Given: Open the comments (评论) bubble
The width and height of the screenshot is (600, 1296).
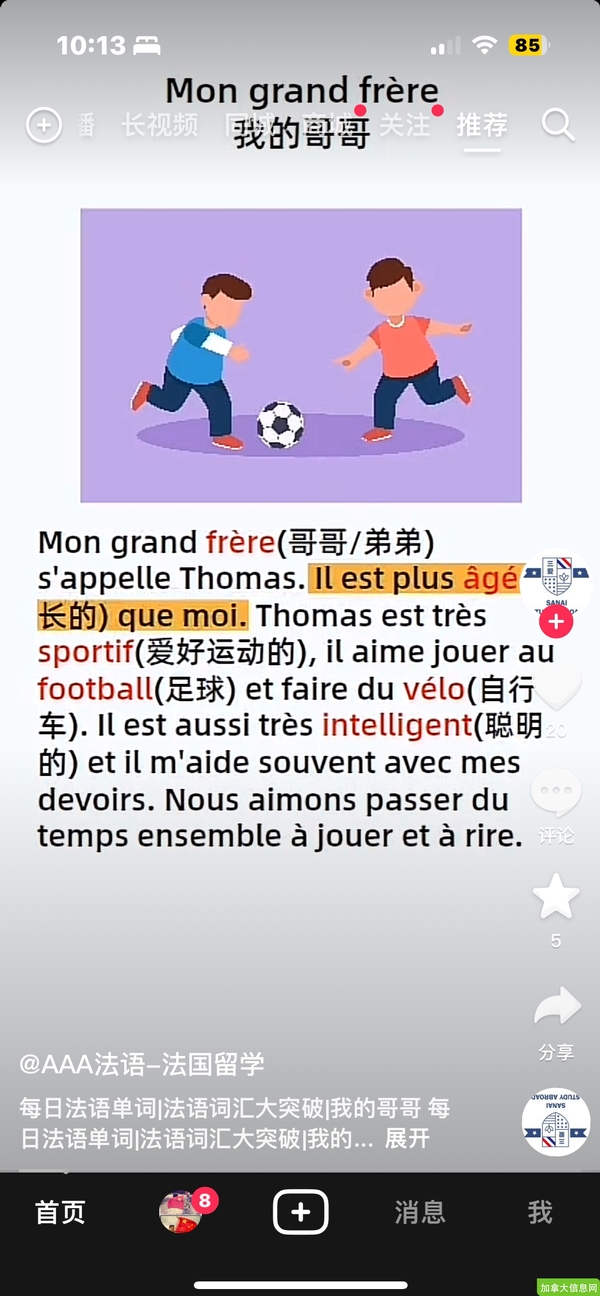Looking at the screenshot, I should [556, 795].
